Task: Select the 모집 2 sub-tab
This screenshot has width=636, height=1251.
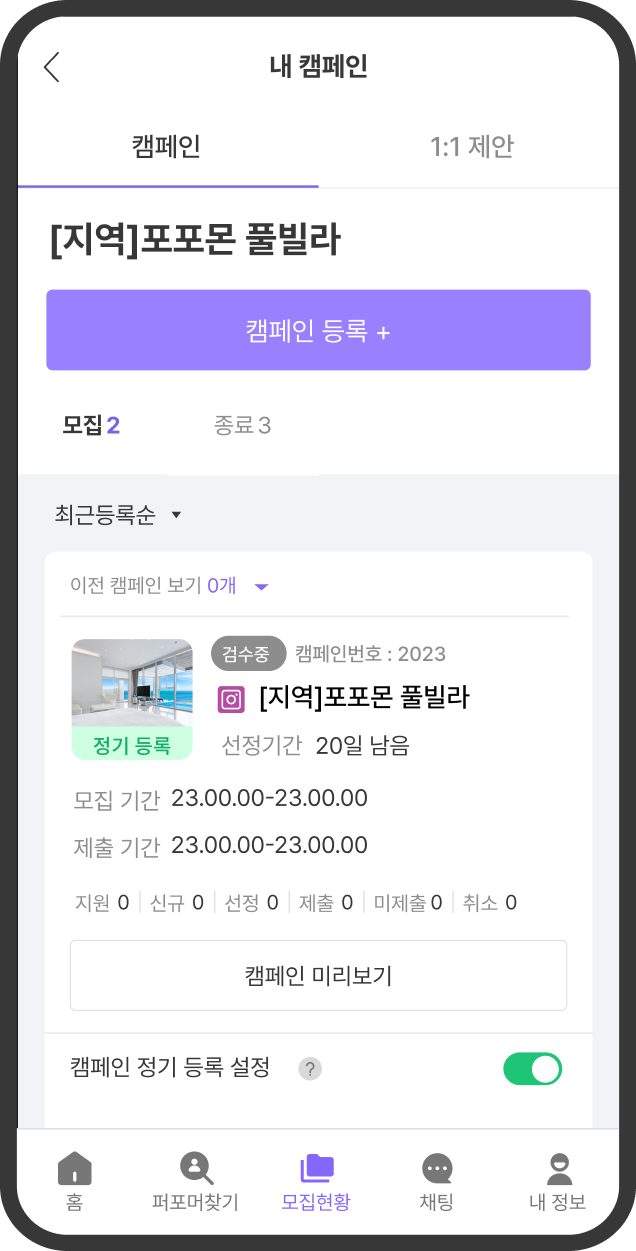Action: [91, 425]
